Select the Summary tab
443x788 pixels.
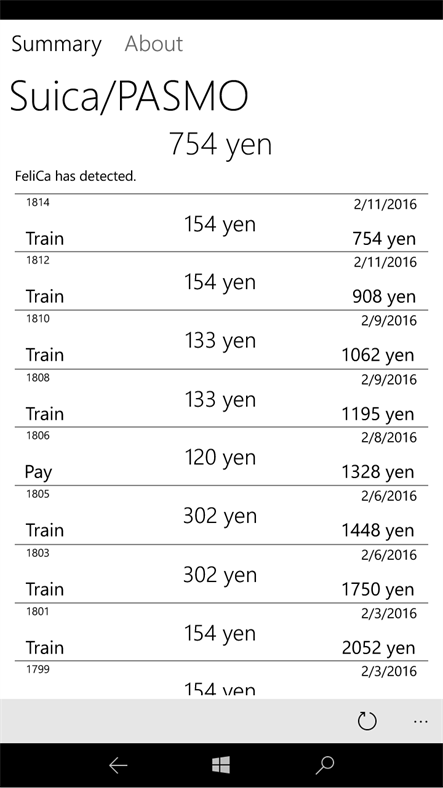(x=56, y=45)
